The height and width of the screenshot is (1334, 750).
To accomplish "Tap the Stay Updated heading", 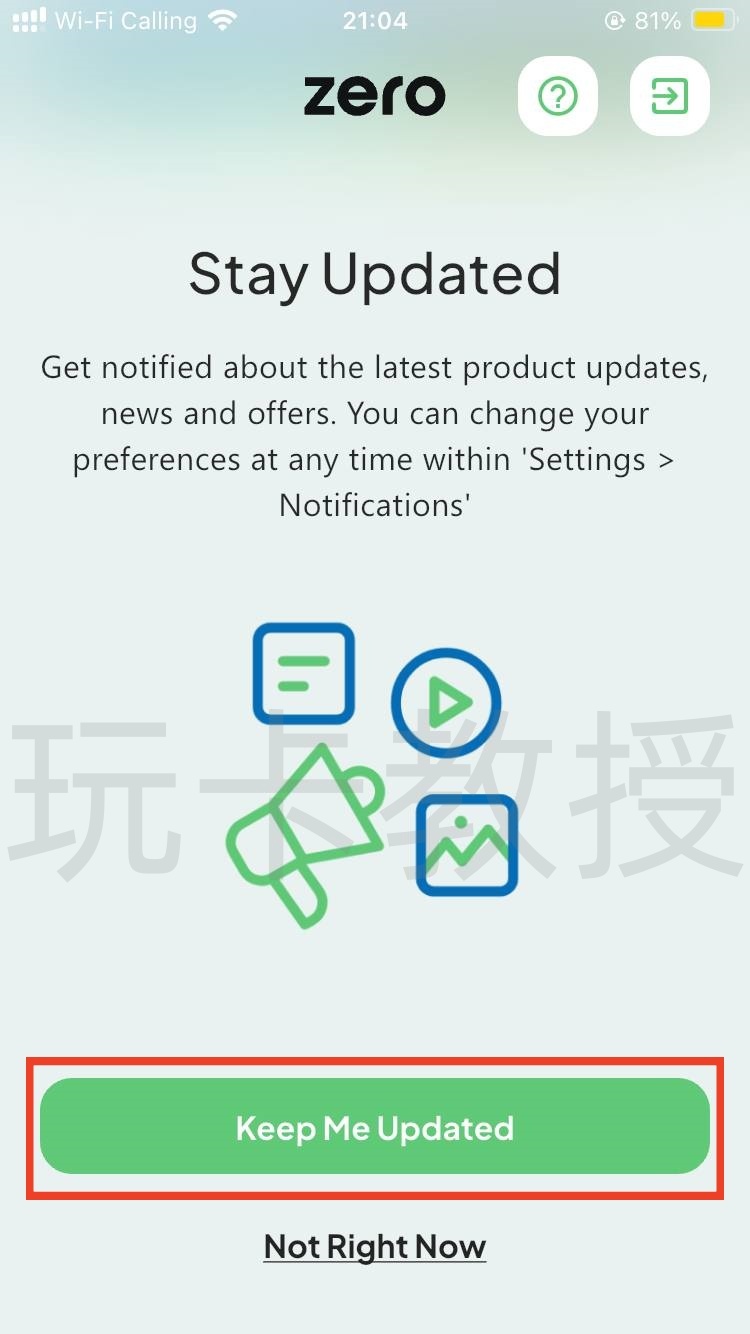I will 374,274.
